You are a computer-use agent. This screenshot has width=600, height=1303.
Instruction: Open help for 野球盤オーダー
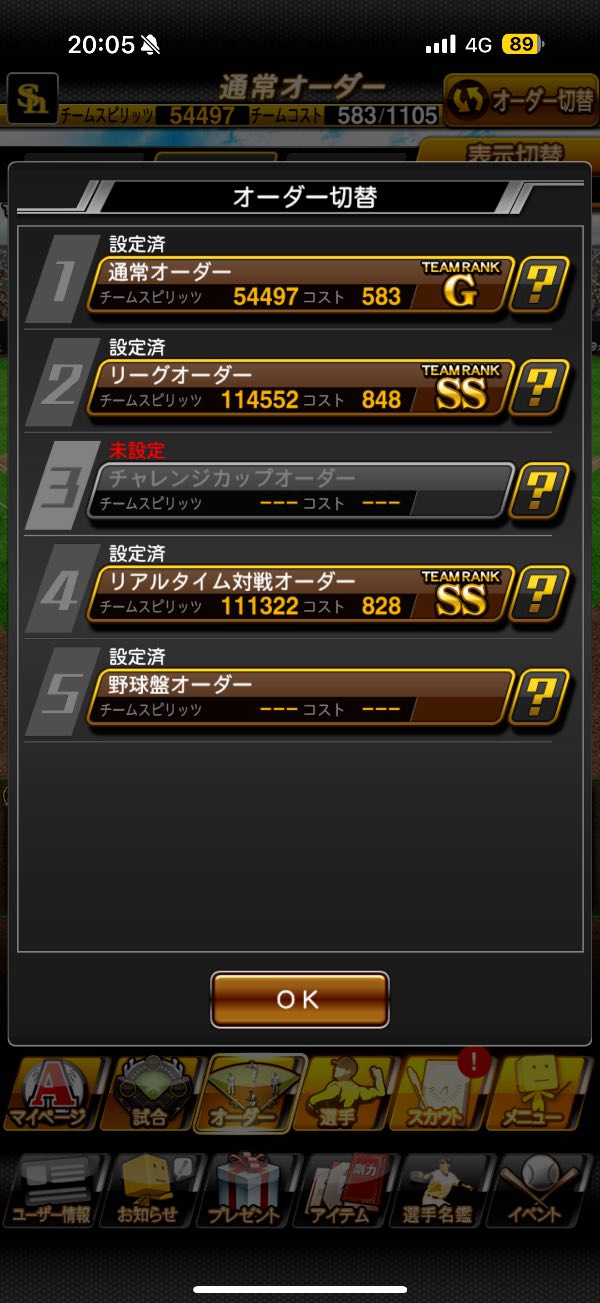click(539, 697)
